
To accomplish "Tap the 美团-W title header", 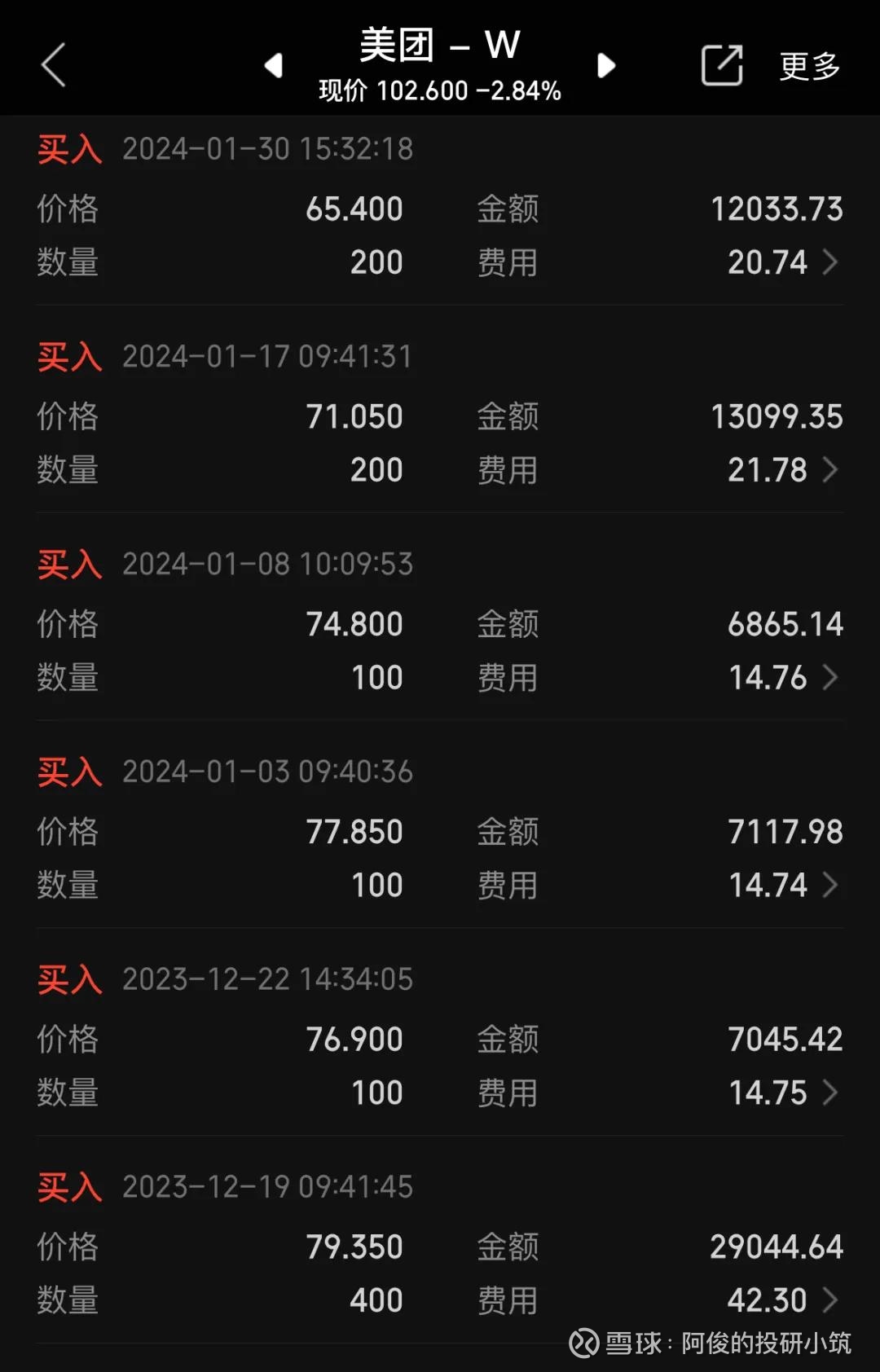I will (438, 46).
